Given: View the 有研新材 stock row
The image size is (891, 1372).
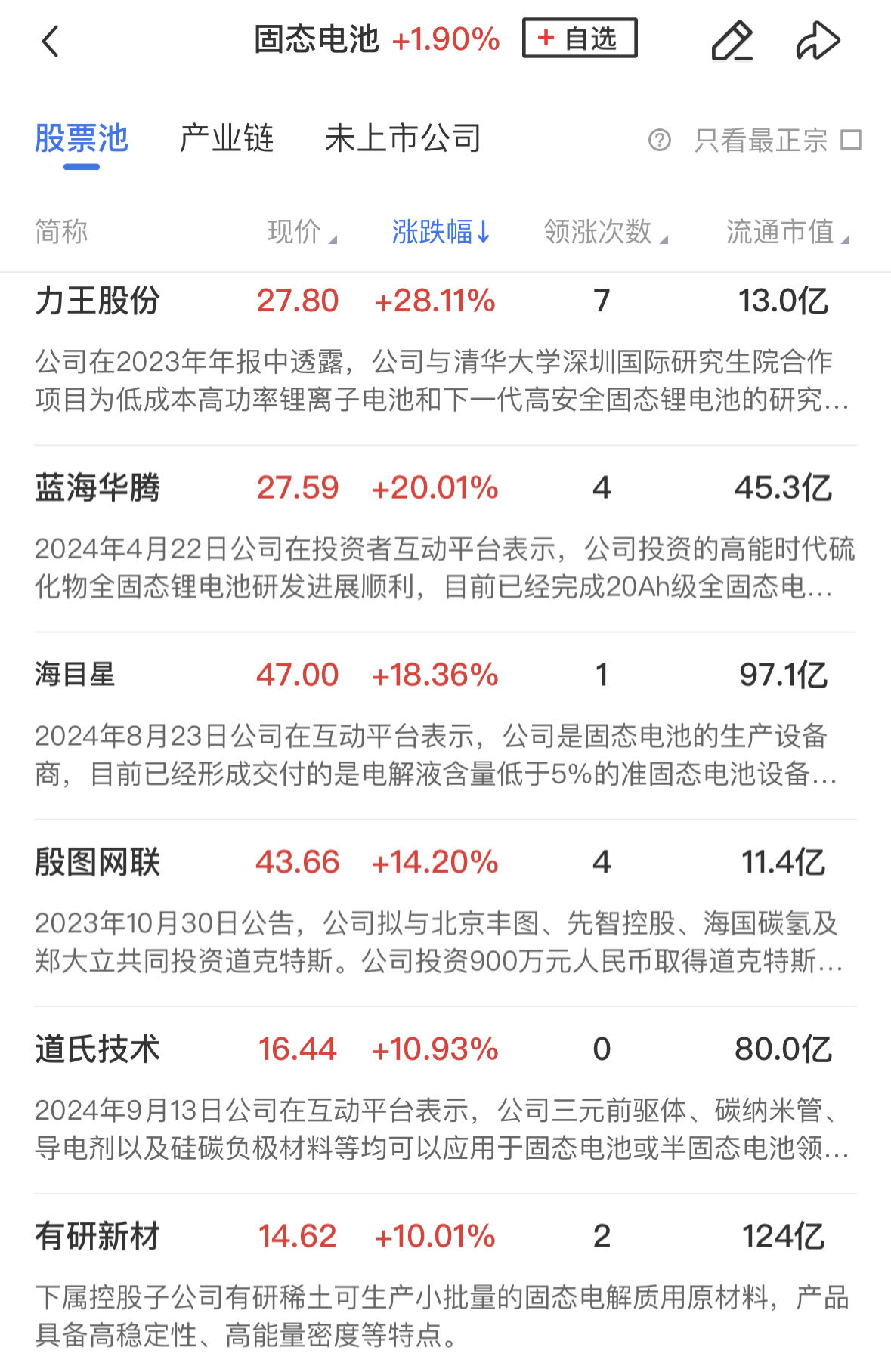Looking at the screenshot, I should pos(97,1237).
